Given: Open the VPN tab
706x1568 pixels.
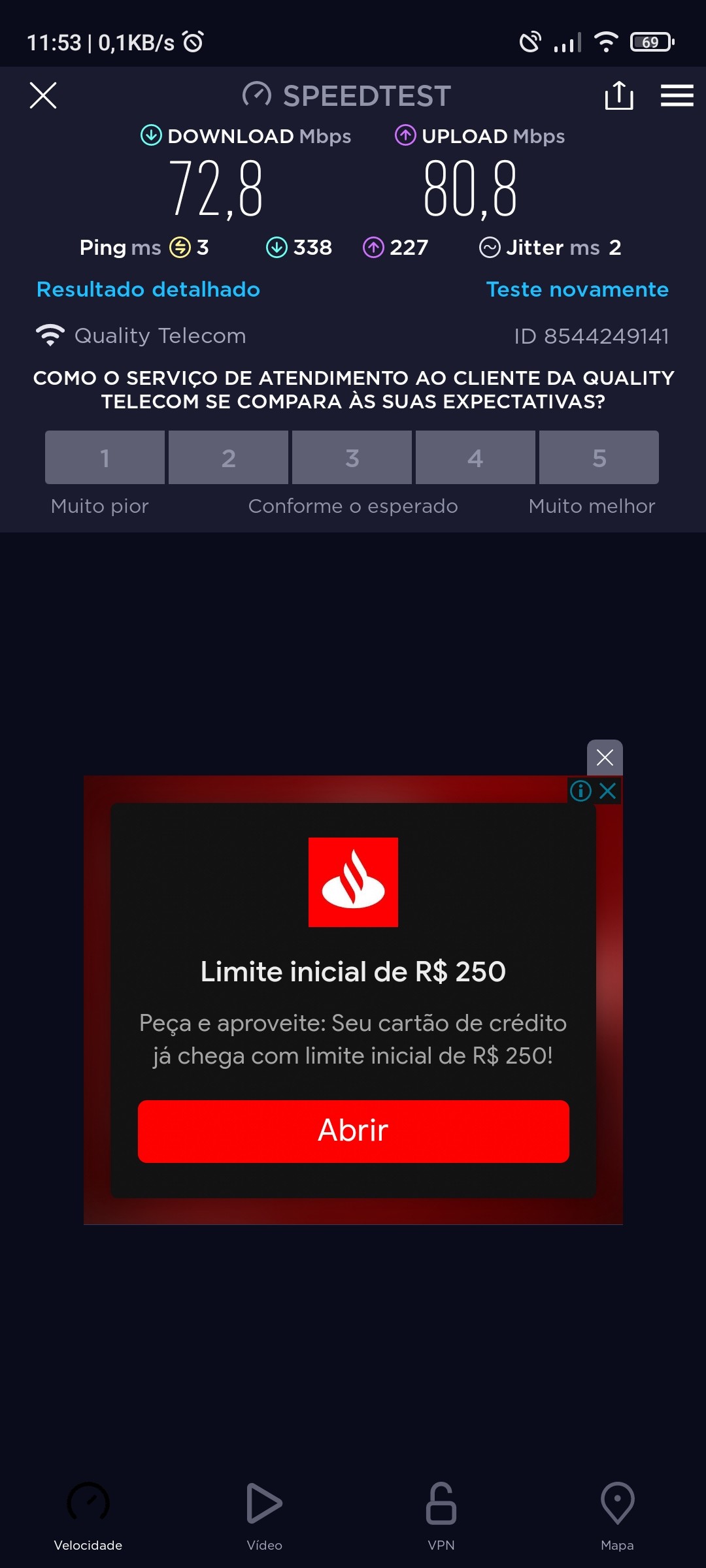Looking at the screenshot, I should click(441, 1516).
